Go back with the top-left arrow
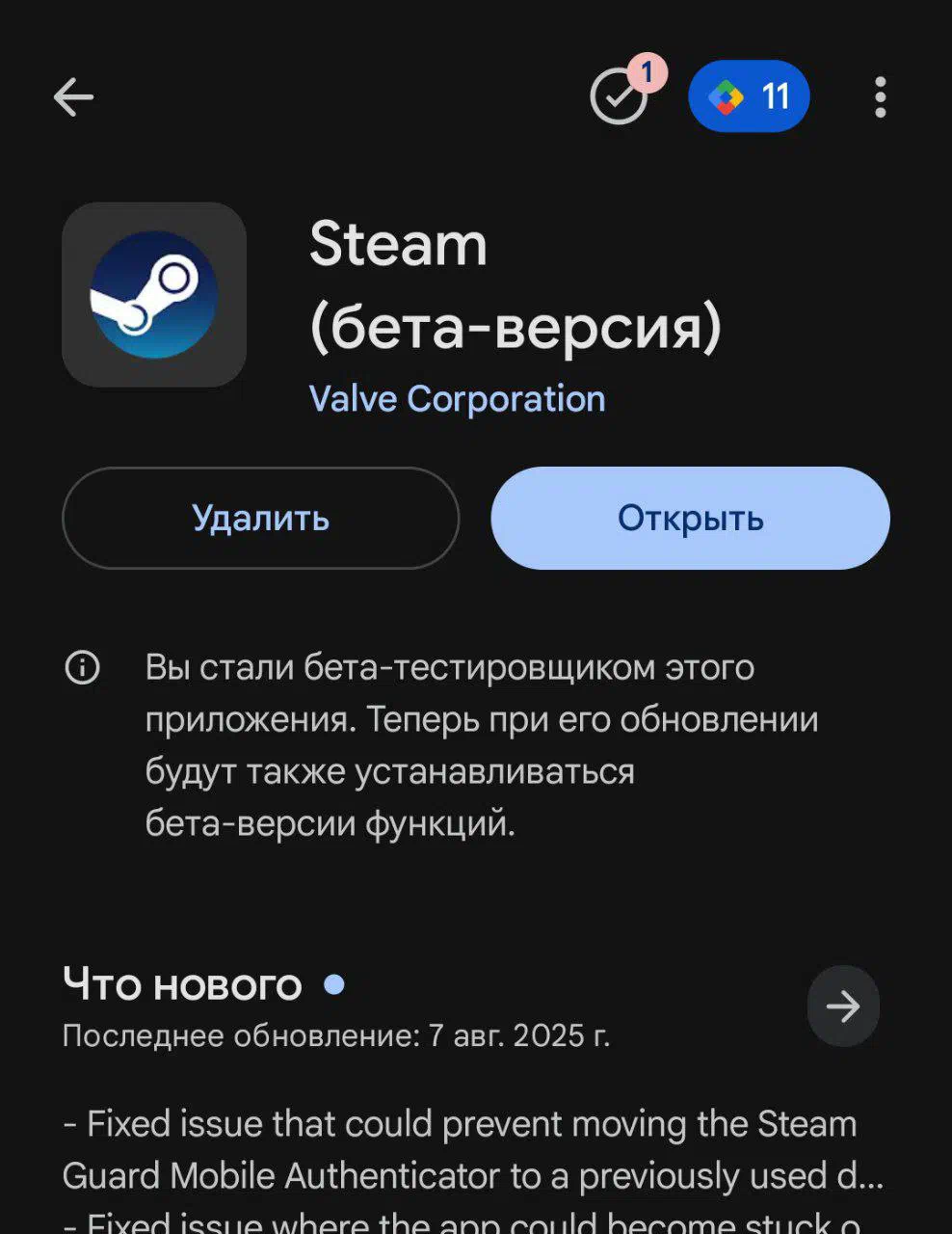The height and width of the screenshot is (1234, 952). (x=73, y=97)
